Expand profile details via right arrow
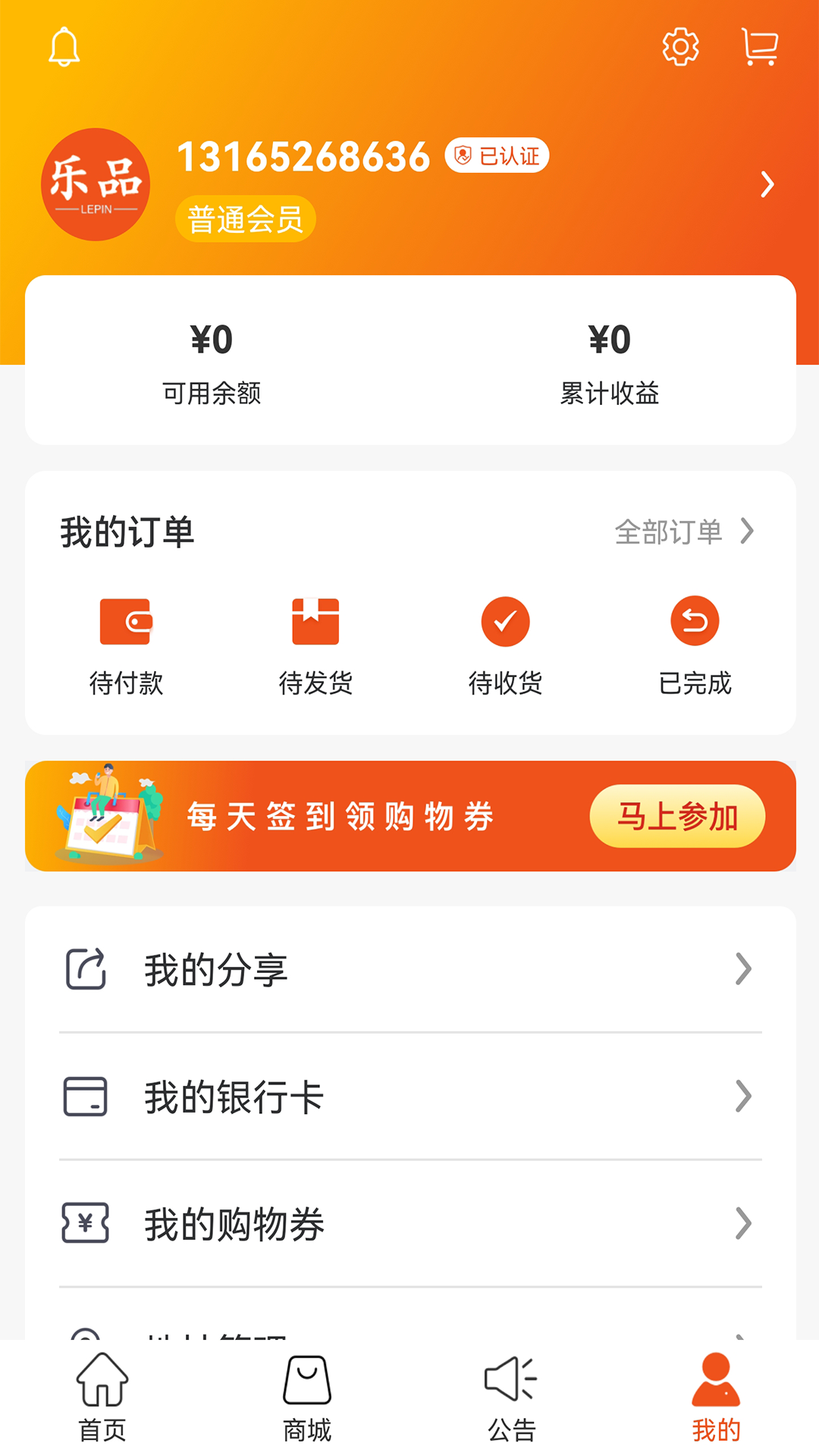Viewport: 819px width, 1456px height. click(767, 184)
